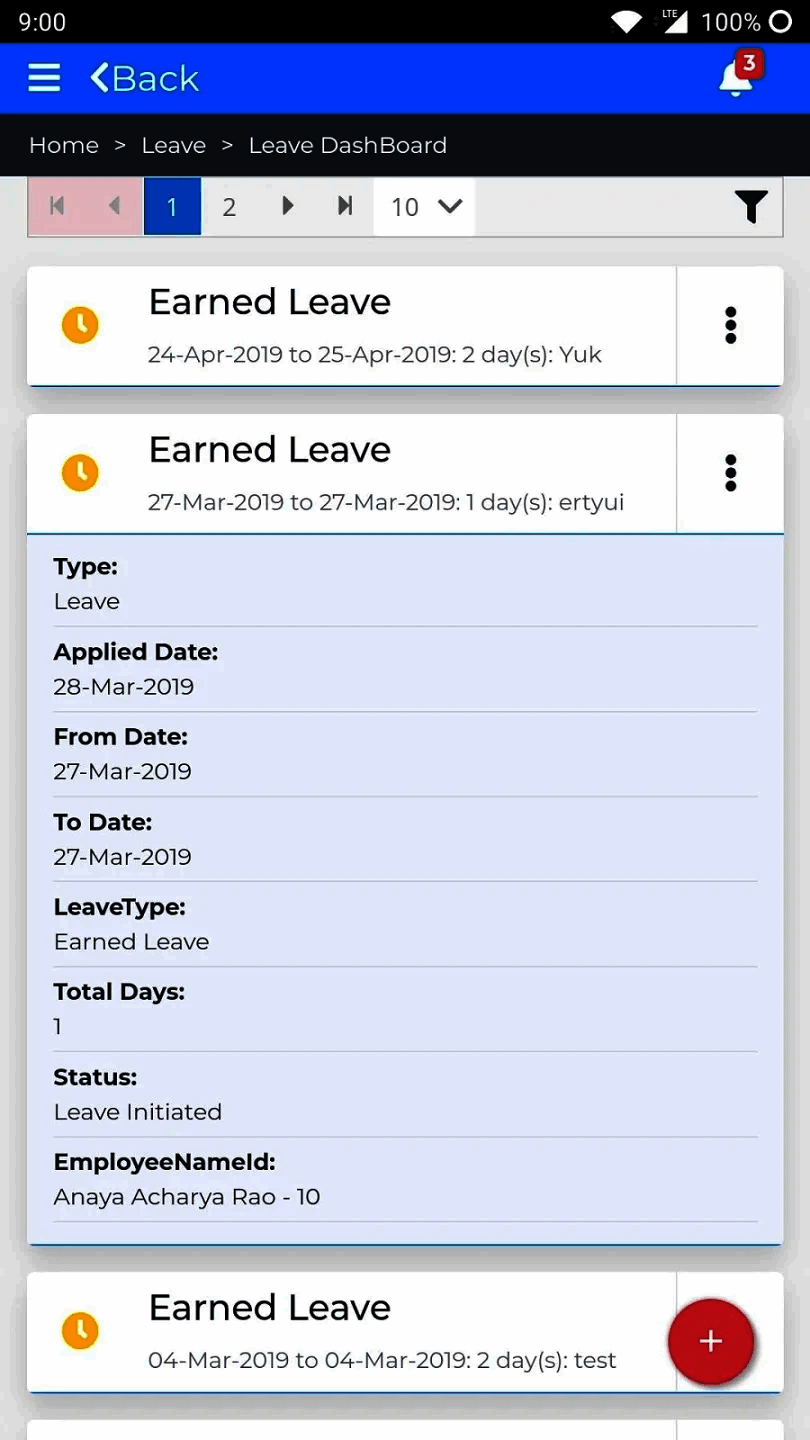Go to Home via the breadcrumb
810x1440 pixels.
tap(63, 145)
